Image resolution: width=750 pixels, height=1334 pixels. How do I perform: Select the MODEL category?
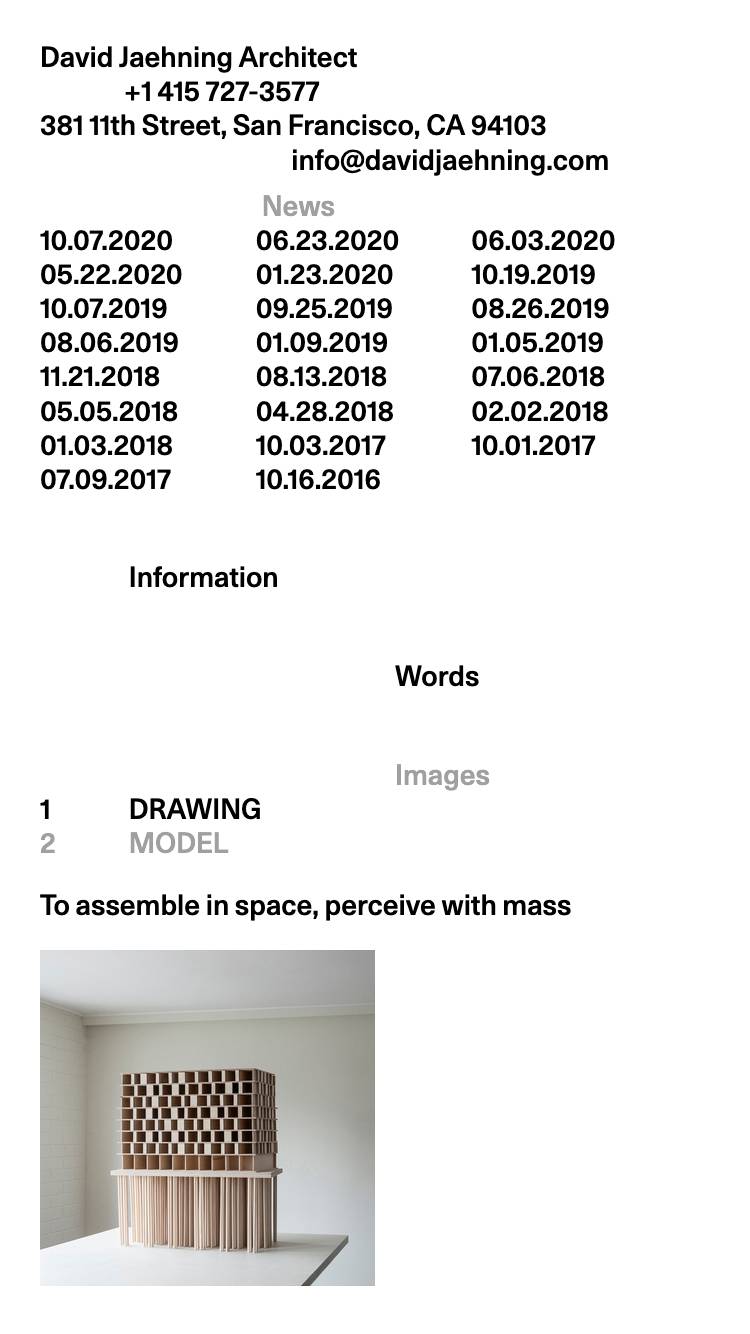tap(178, 843)
